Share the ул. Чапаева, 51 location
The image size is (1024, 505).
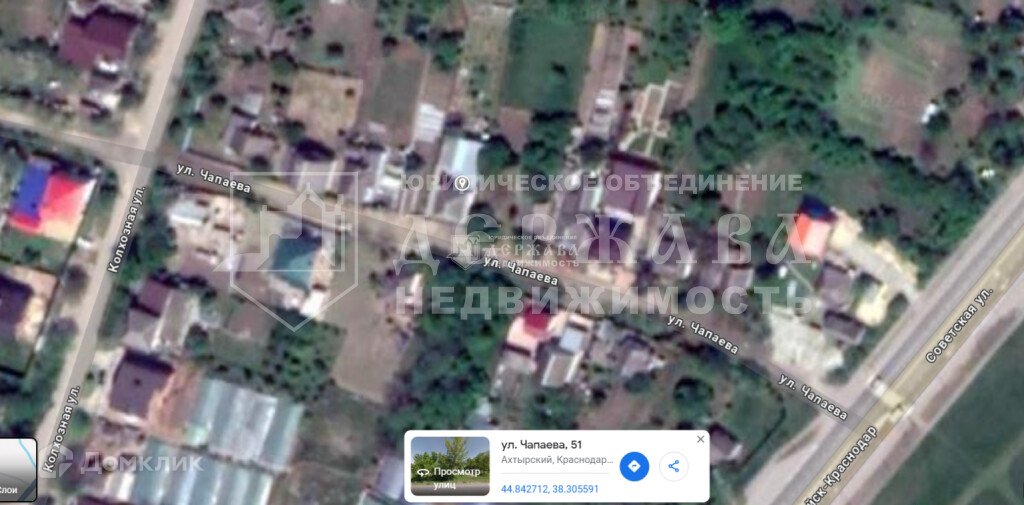coord(674,466)
